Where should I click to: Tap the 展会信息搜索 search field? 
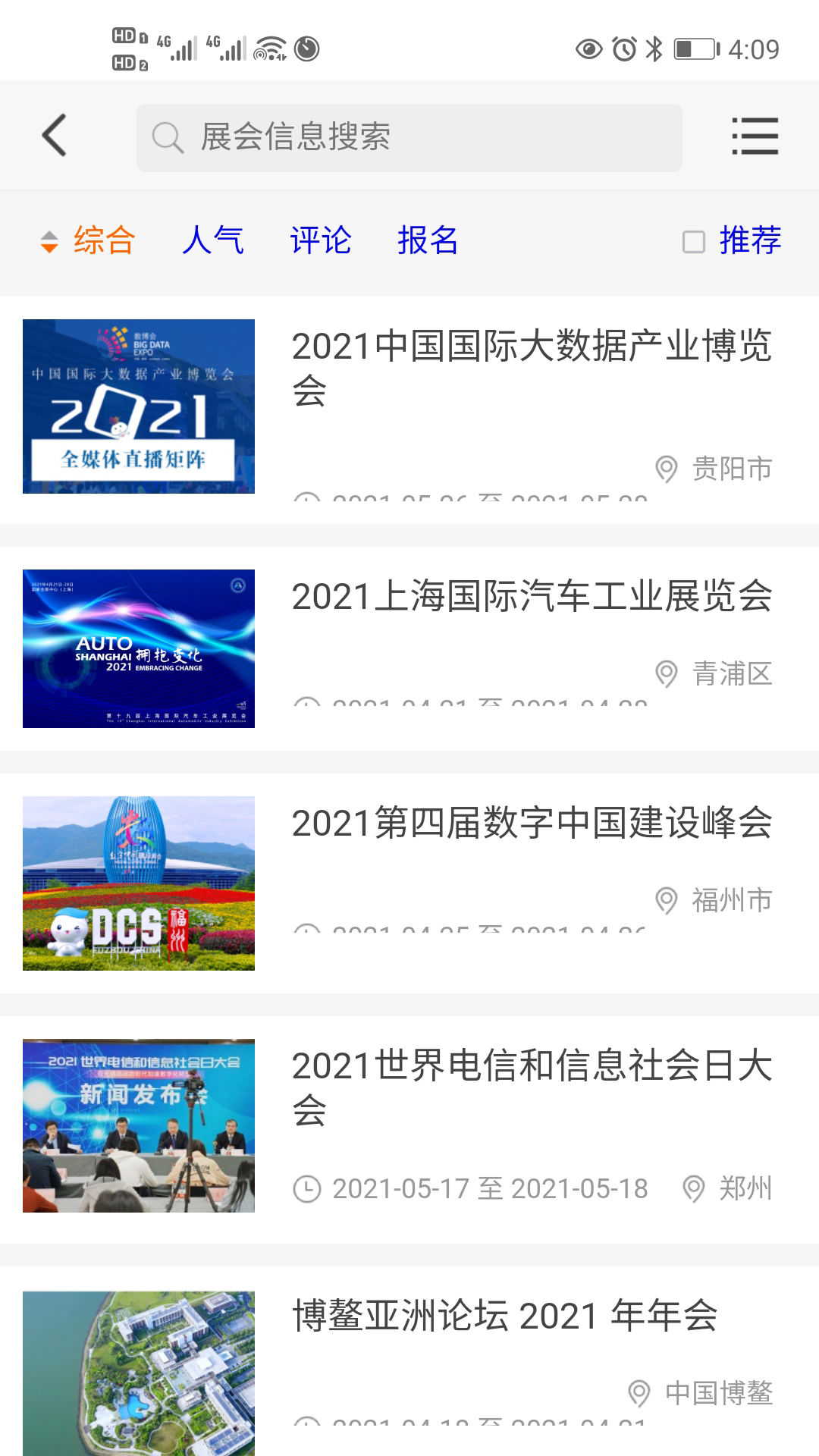(x=409, y=137)
